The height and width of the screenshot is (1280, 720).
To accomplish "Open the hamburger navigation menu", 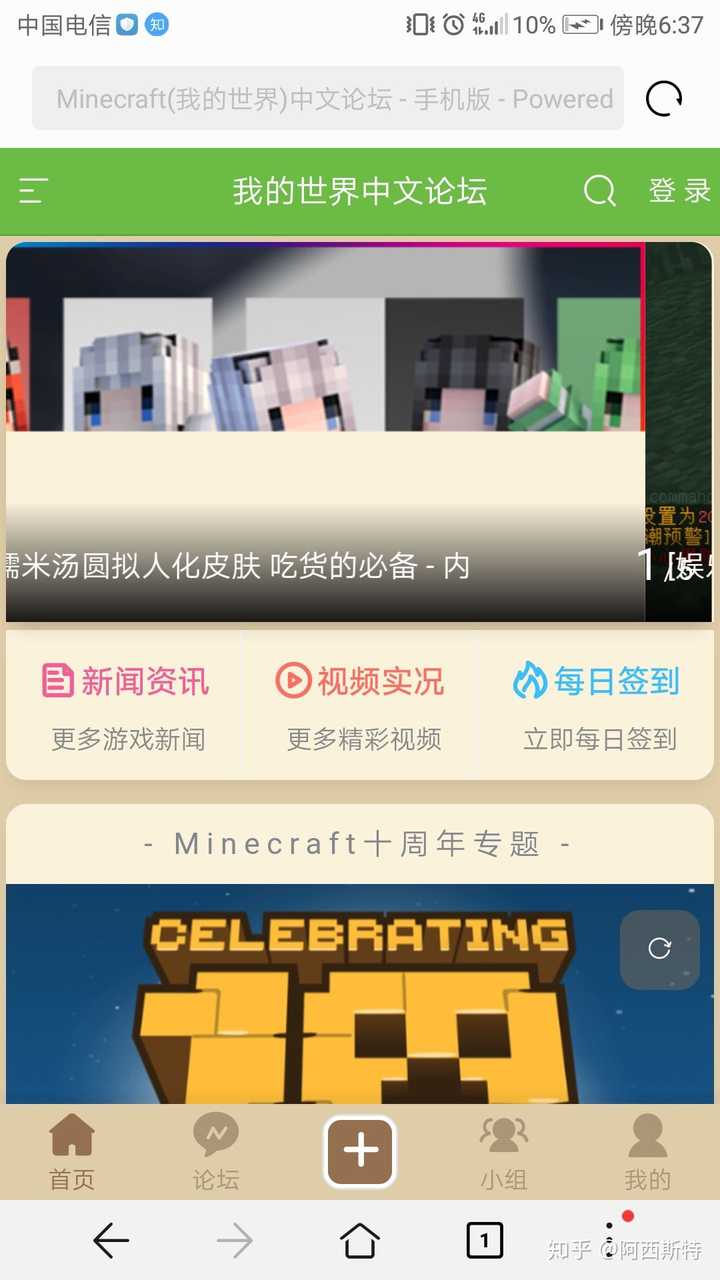I will point(32,191).
